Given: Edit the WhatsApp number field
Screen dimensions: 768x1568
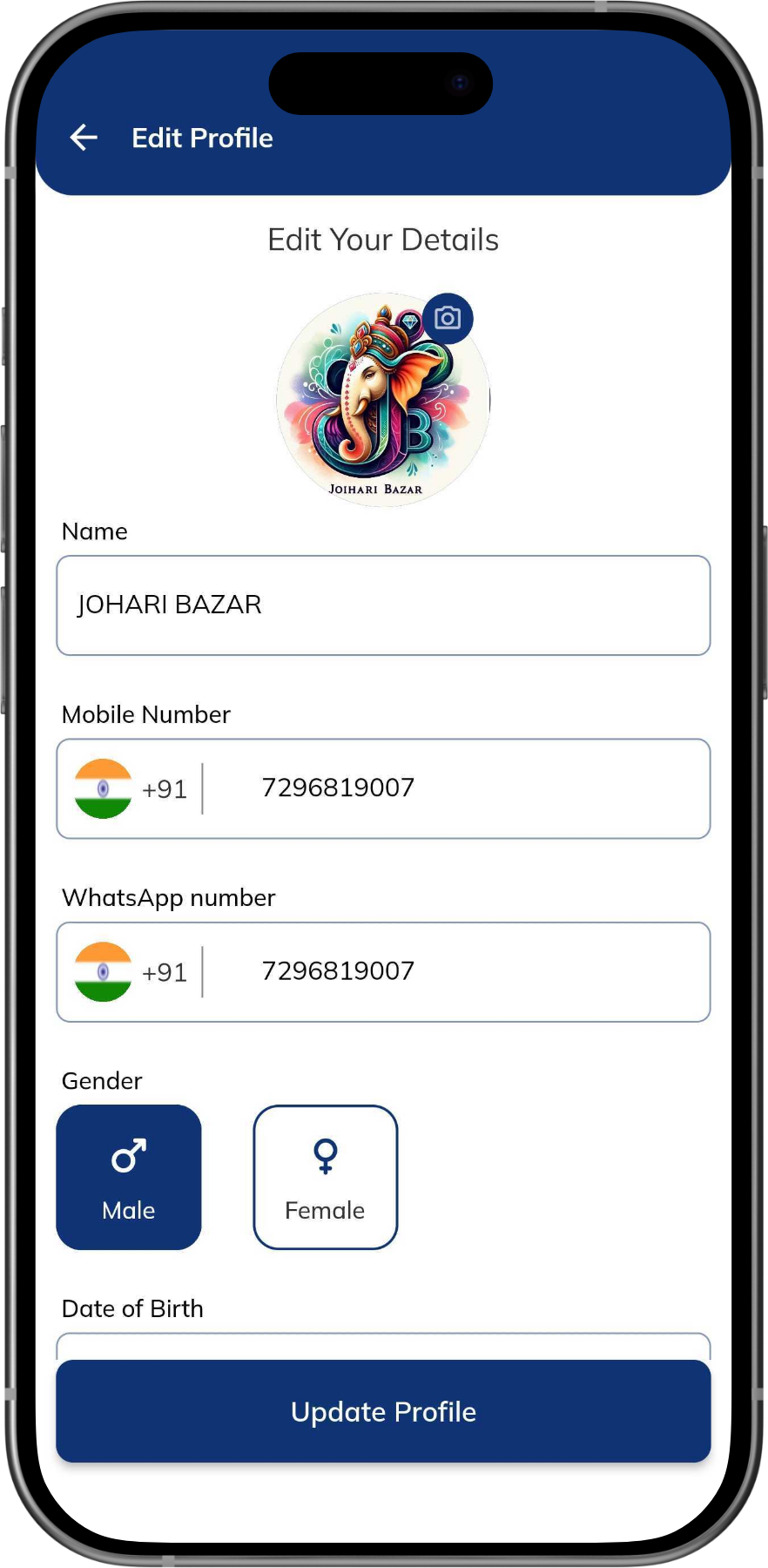Looking at the screenshot, I should click(x=453, y=971).
